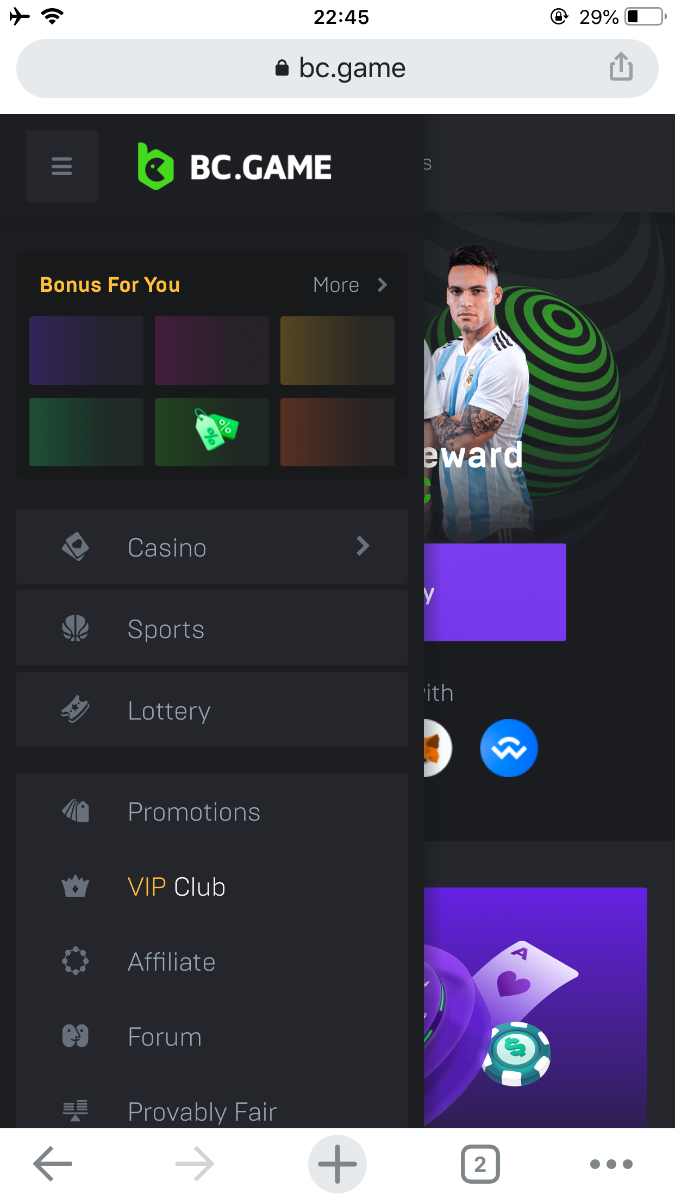Viewport: 675px width, 1200px height.
Task: Open Promotions from the menu
Action: tap(194, 812)
